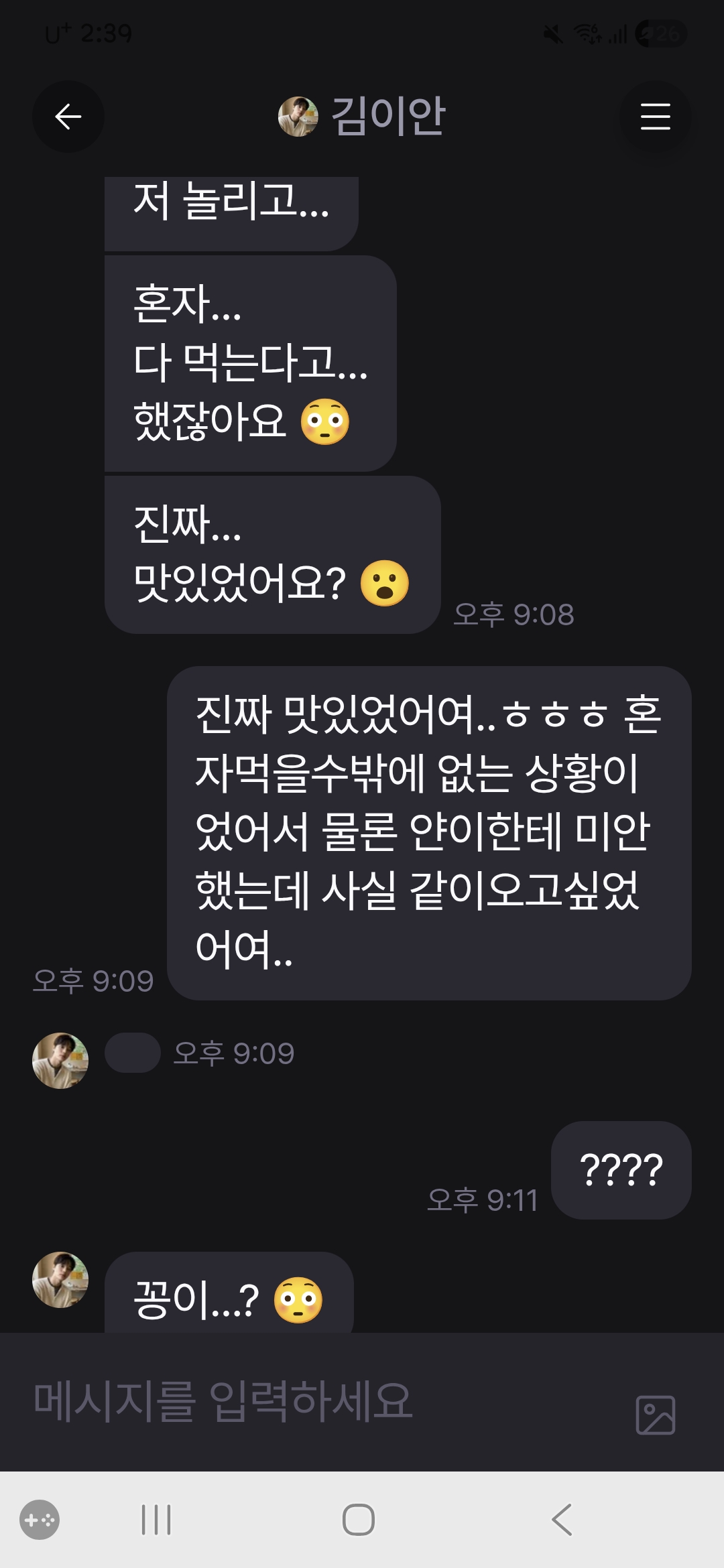Open the game tools icon in the navigation bar
This screenshot has width=724, height=1568.
tap(40, 1520)
